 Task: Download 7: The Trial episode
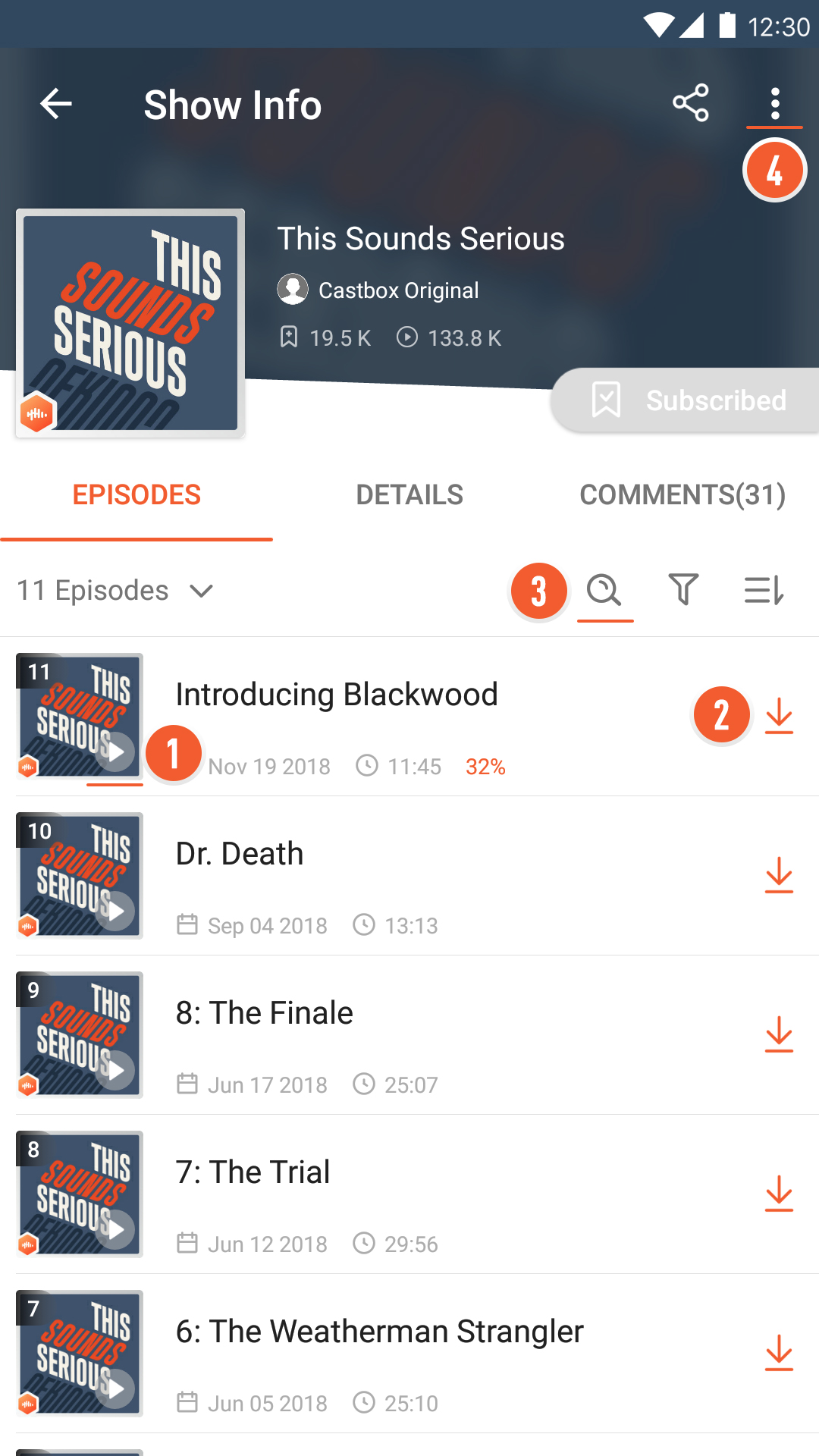click(779, 1194)
